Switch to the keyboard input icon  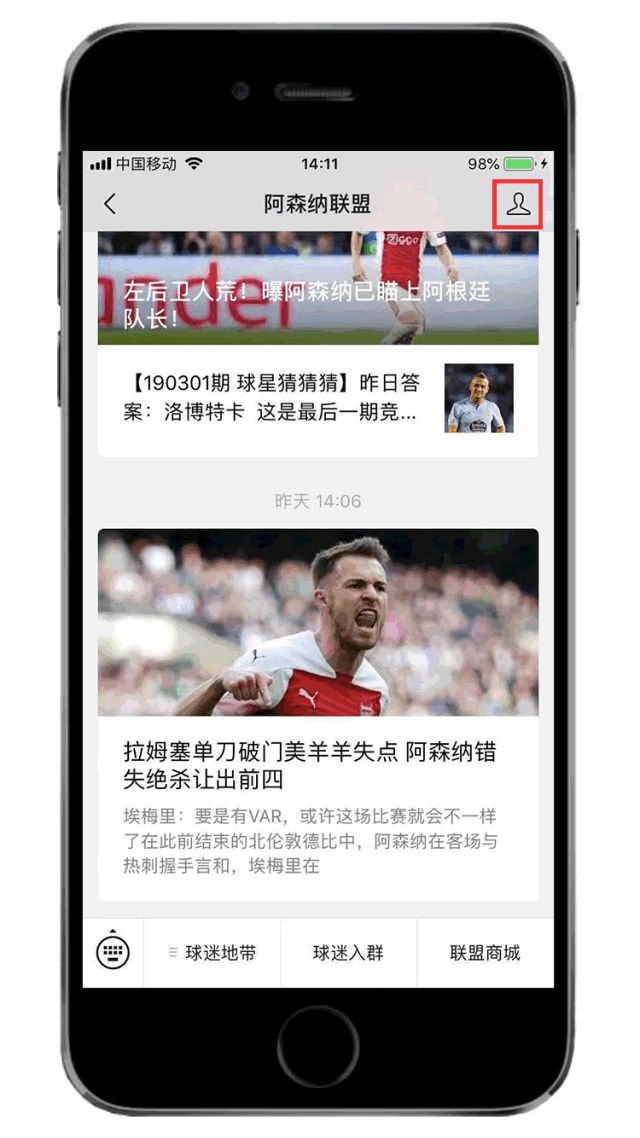click(113, 952)
